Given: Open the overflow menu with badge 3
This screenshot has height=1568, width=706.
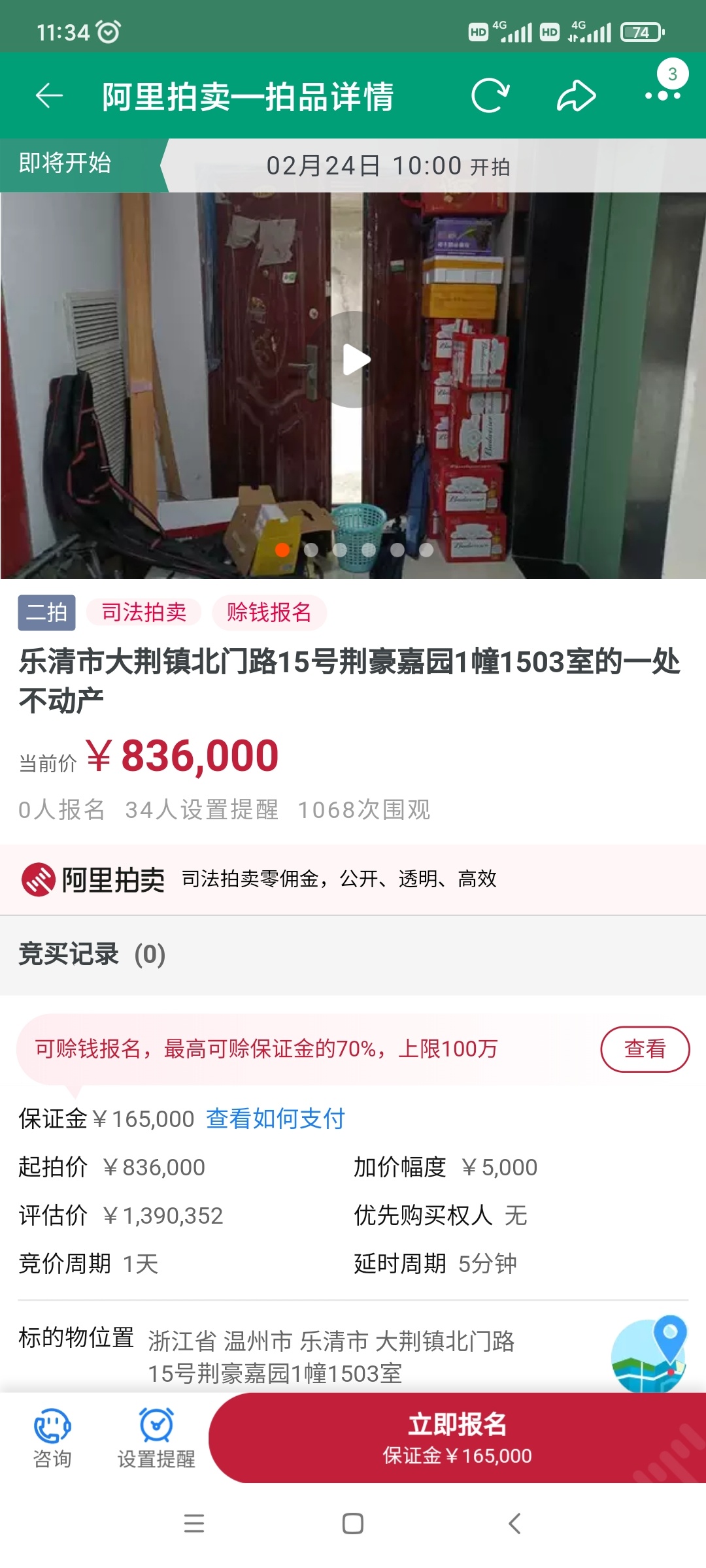Looking at the screenshot, I should point(663,95).
